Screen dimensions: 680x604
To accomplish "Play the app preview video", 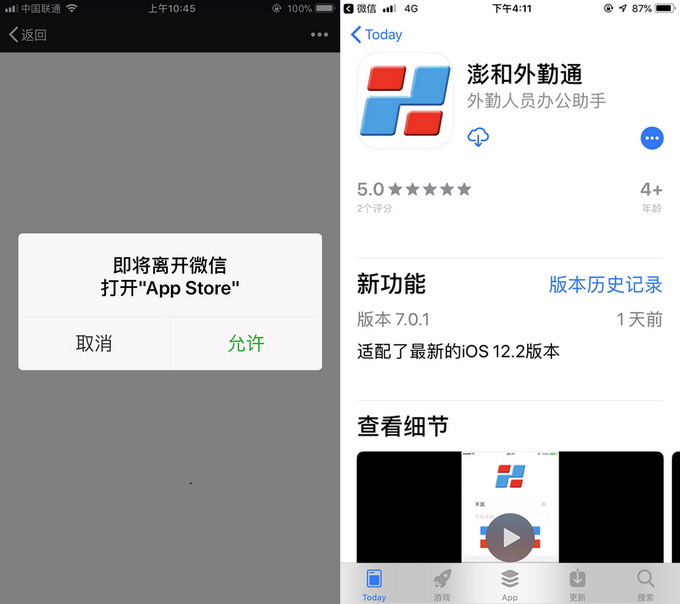I will (x=511, y=538).
